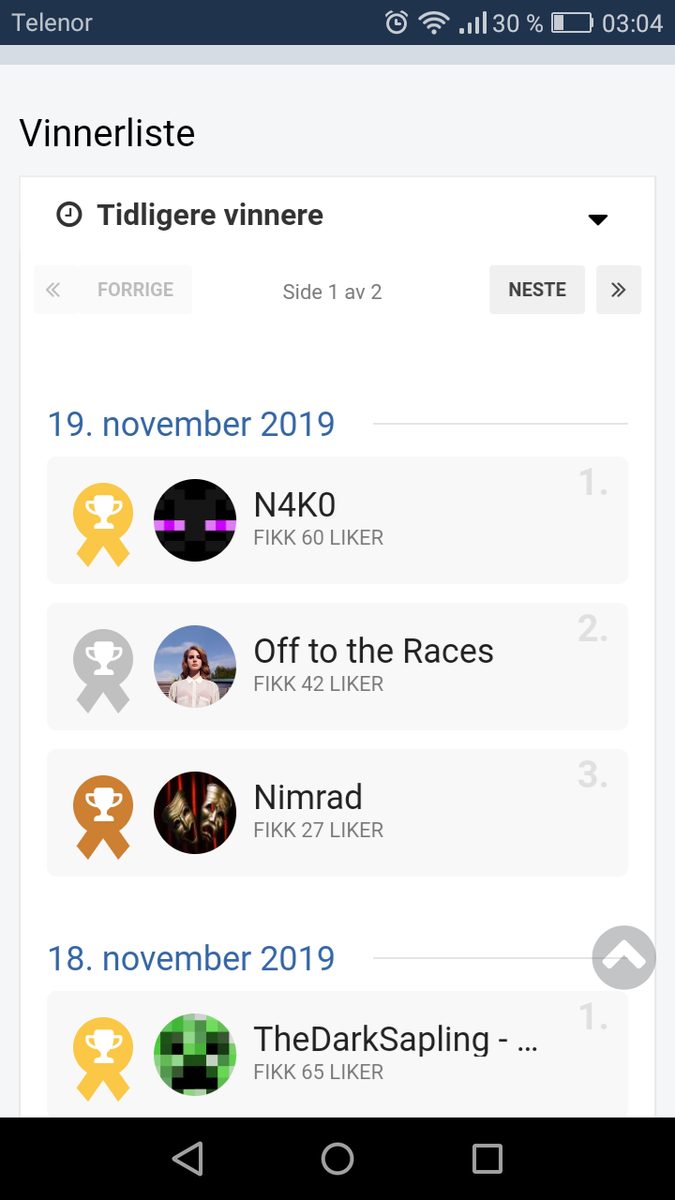The width and height of the screenshot is (675, 1200).
Task: Go back with the system back button
Action: [187, 1158]
